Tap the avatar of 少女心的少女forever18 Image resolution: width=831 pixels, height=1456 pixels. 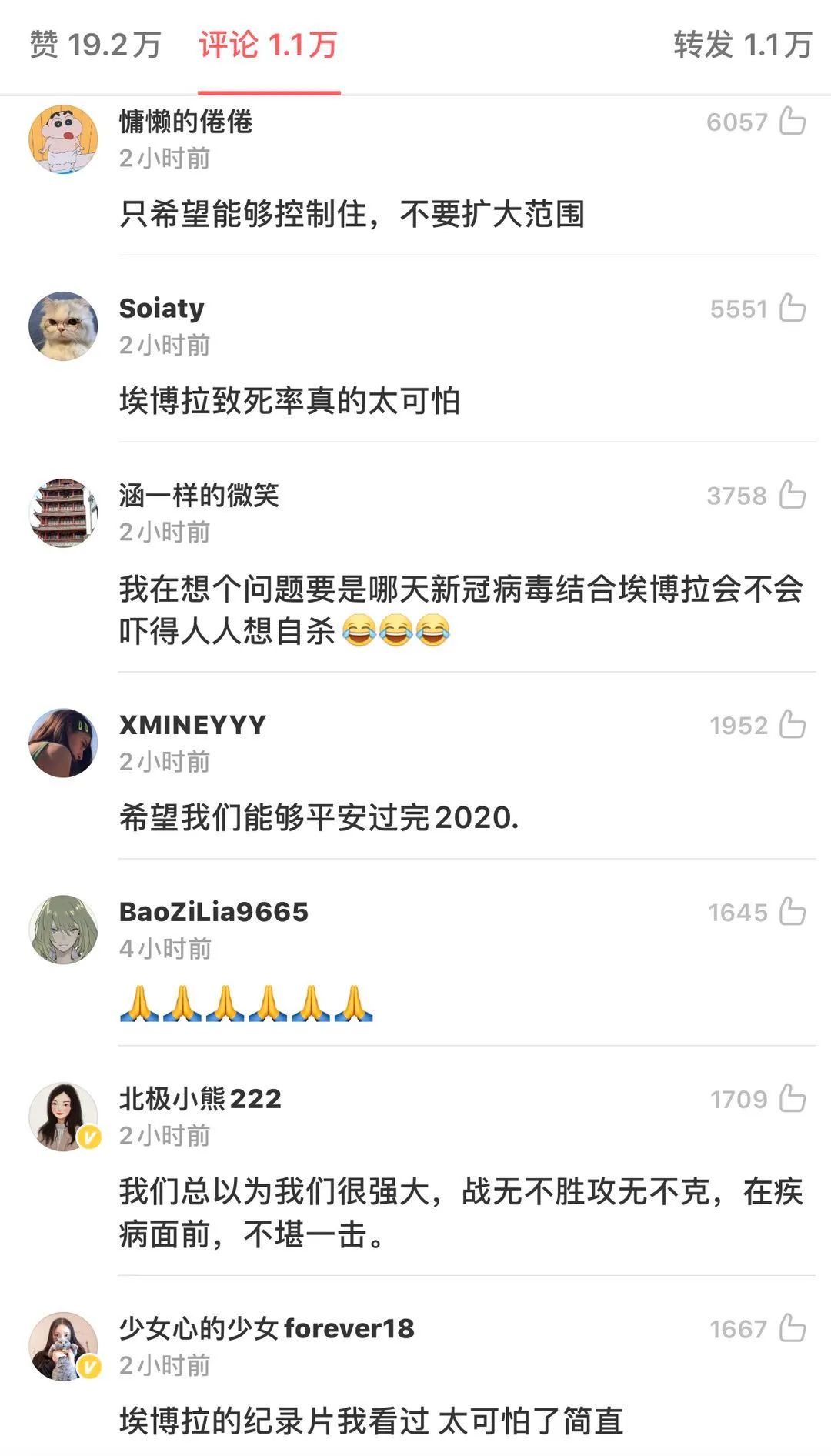click(x=63, y=1347)
